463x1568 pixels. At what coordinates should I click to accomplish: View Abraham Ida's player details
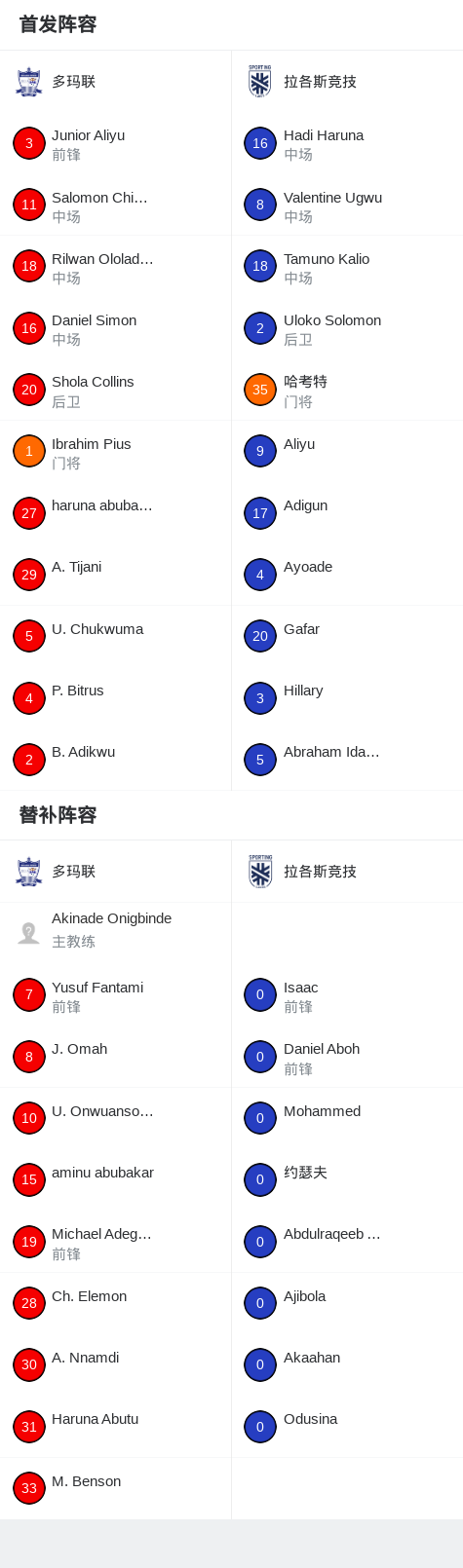347,760
